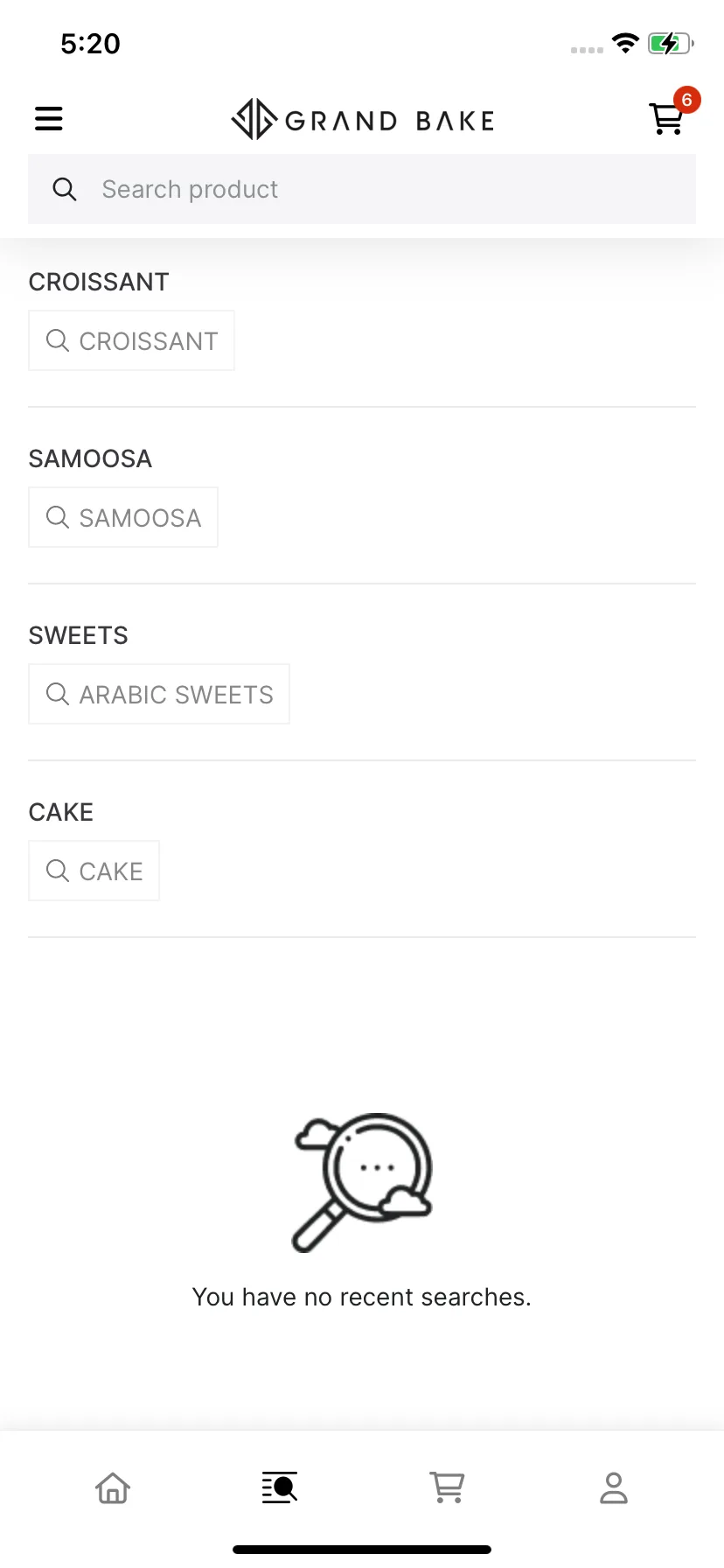The image size is (724, 1568).
Task: Select the Search tab in the bottom bar
Action: (280, 1487)
